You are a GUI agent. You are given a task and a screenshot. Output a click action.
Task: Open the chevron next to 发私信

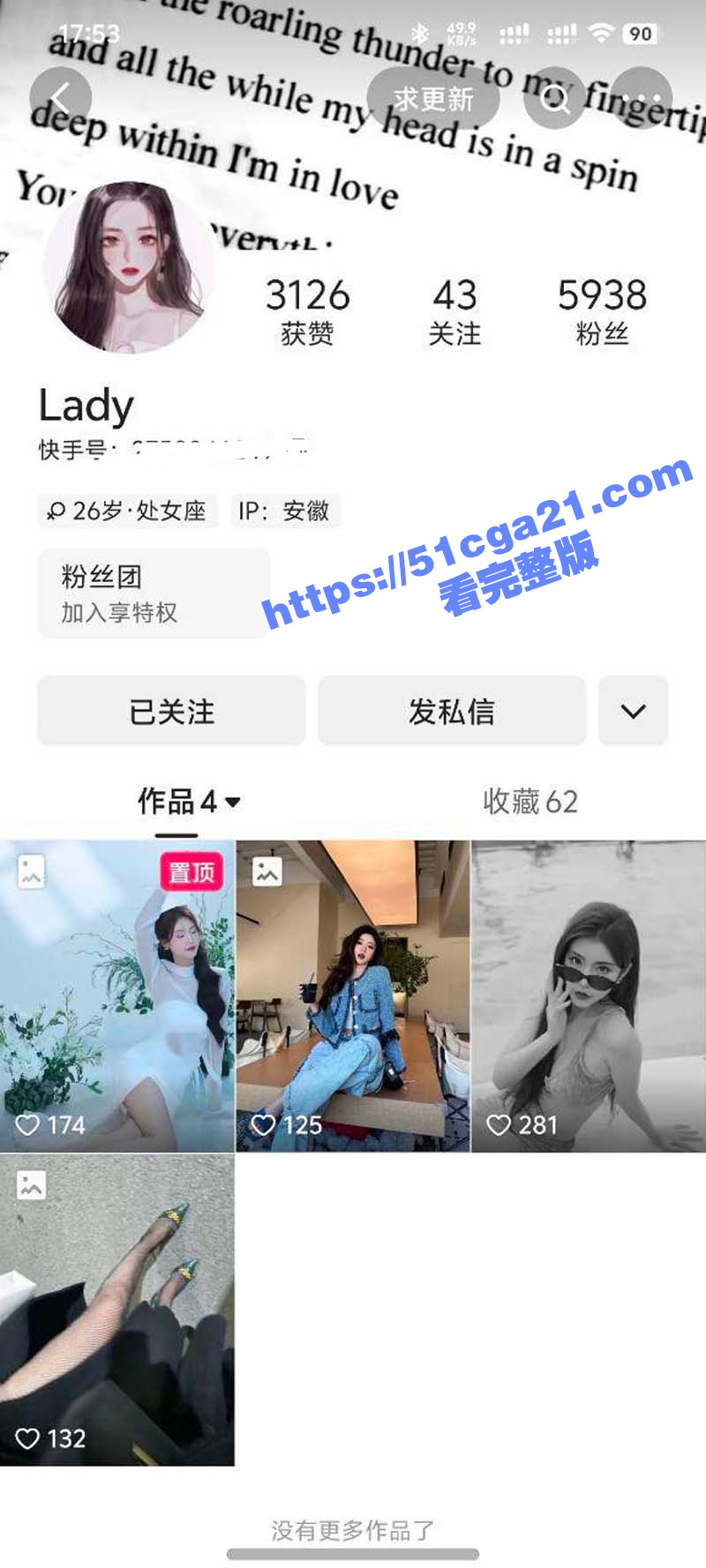click(x=633, y=711)
